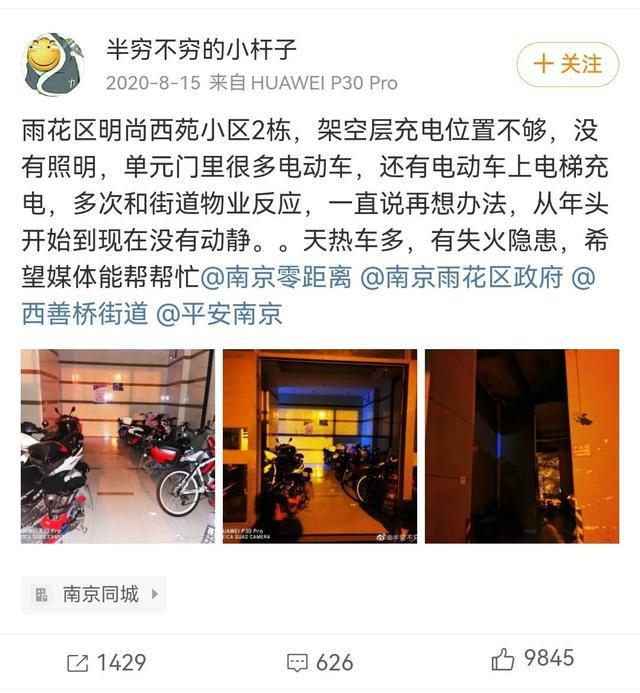View first photo of parked scooters
Image resolution: width=640 pixels, height=693 pixels.
117,446
